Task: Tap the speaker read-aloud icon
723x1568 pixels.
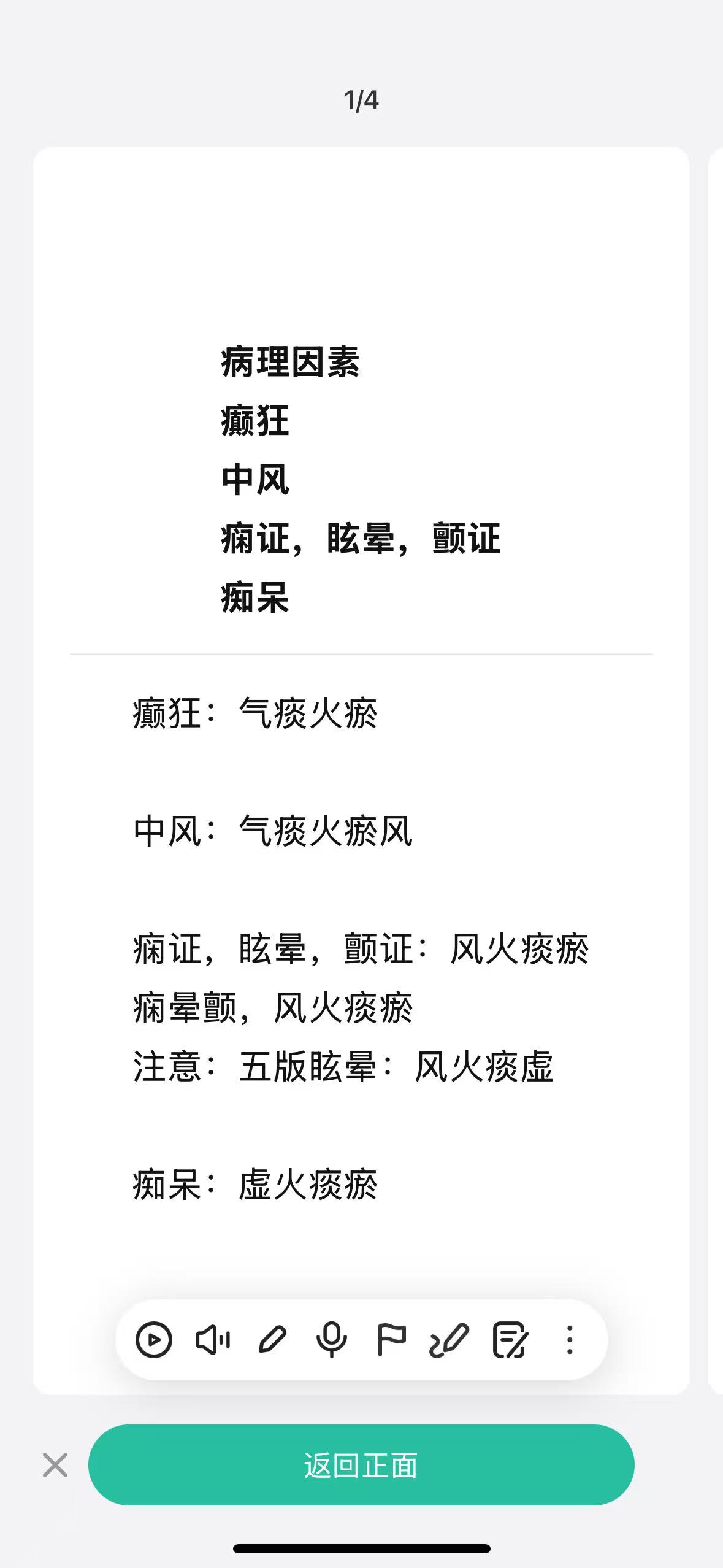Action: coord(213,1340)
